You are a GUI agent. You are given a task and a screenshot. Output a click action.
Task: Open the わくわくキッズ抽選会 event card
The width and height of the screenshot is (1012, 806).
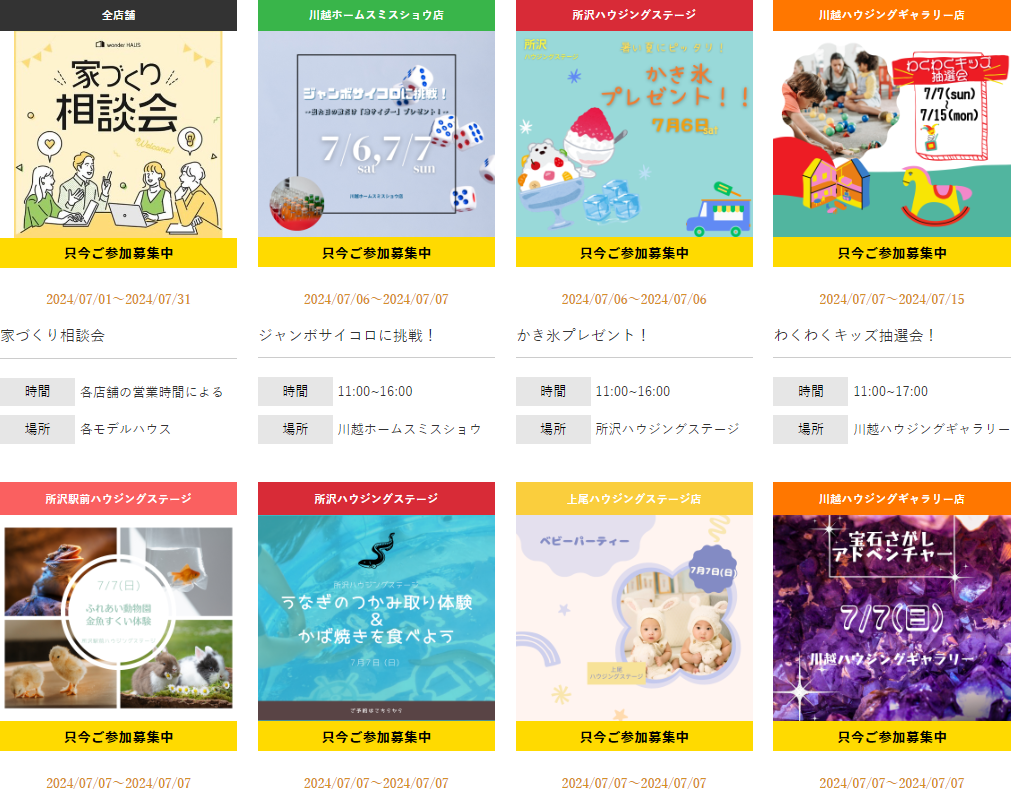click(891, 135)
